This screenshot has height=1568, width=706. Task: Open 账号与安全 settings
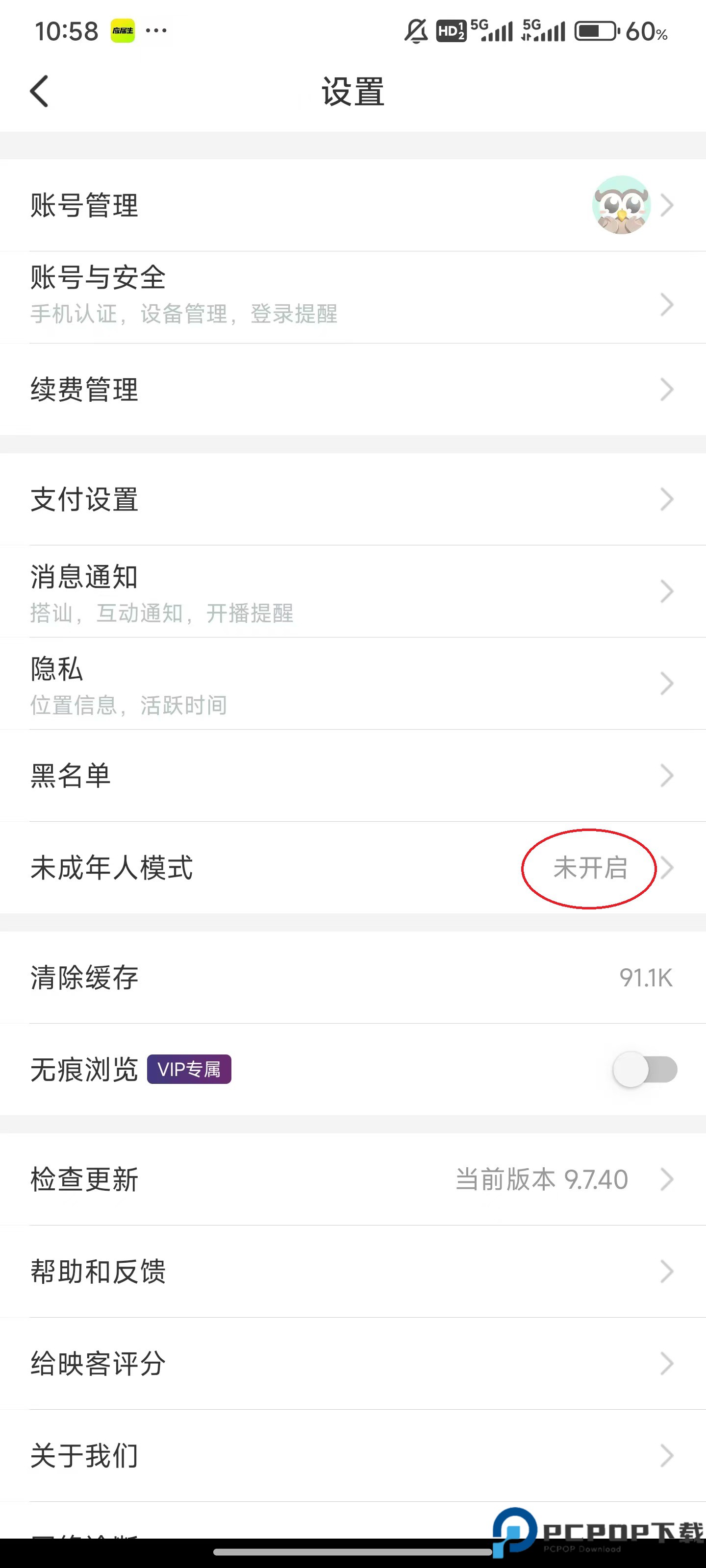pyautogui.click(x=353, y=296)
